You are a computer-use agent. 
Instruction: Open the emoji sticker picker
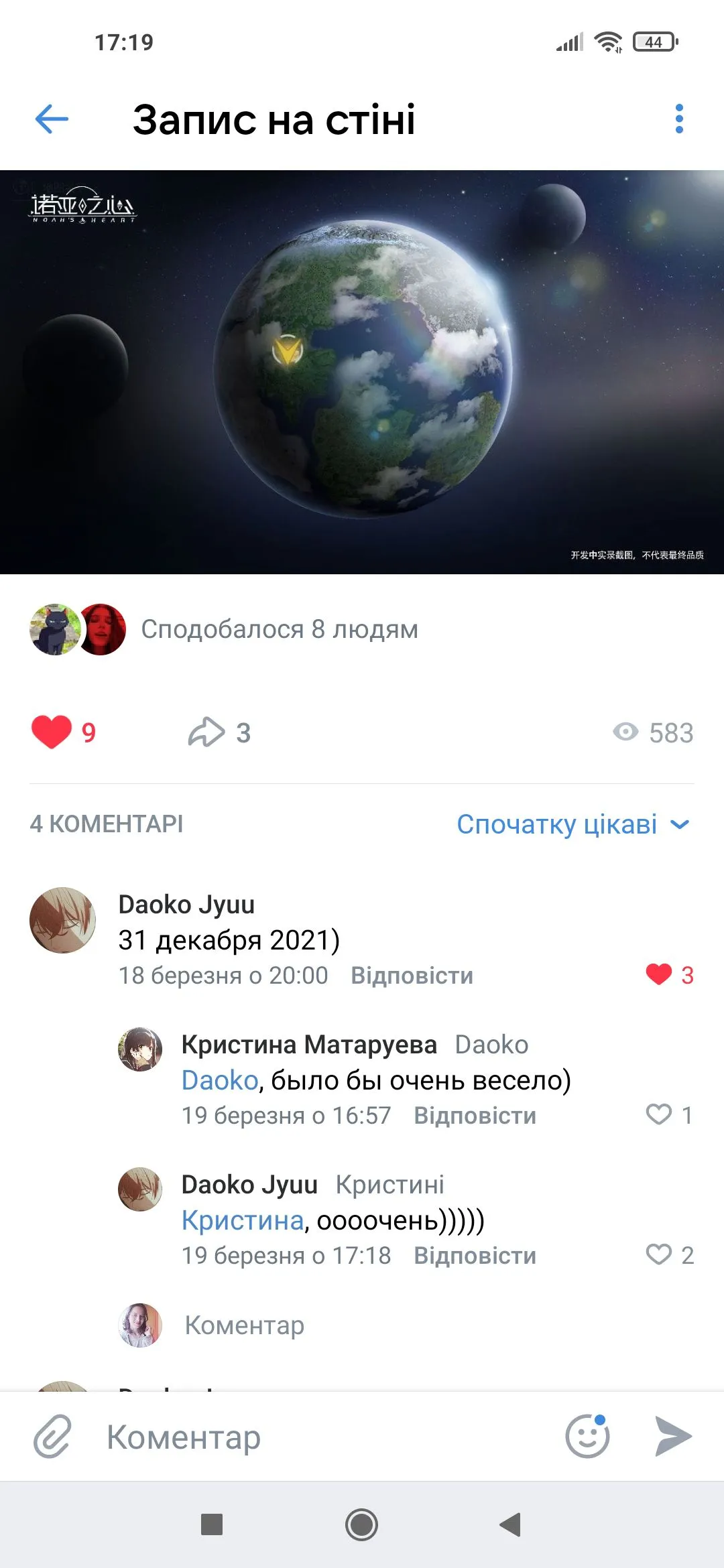(587, 1437)
